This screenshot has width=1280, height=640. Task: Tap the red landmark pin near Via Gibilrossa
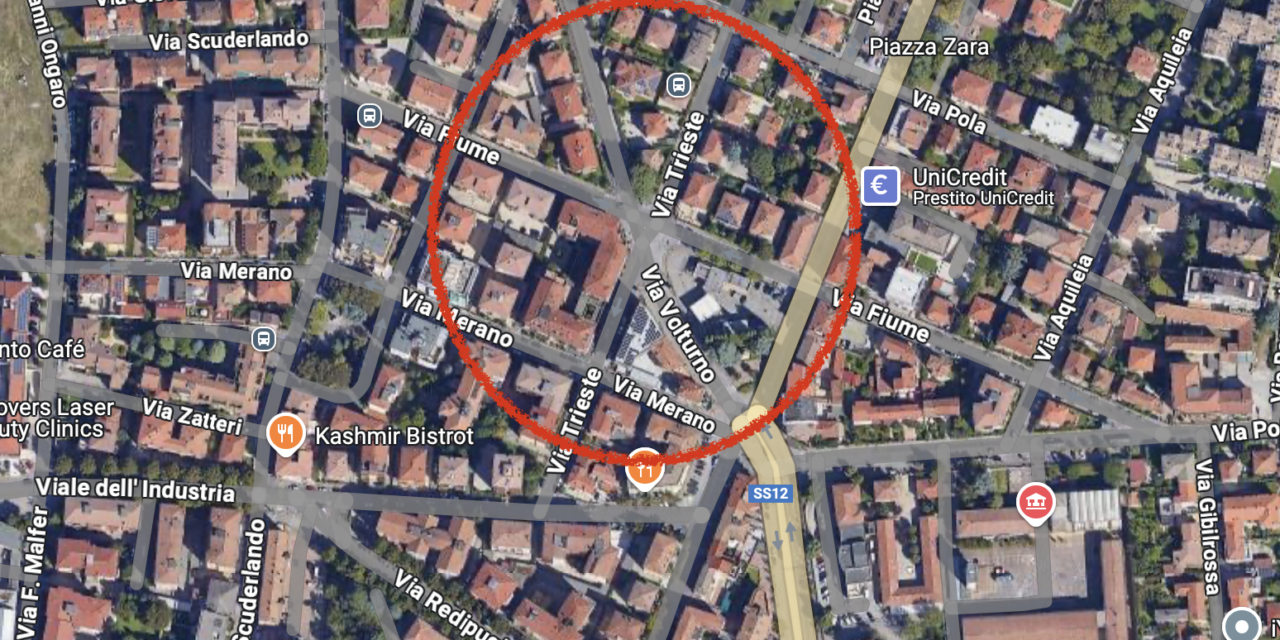[1035, 502]
